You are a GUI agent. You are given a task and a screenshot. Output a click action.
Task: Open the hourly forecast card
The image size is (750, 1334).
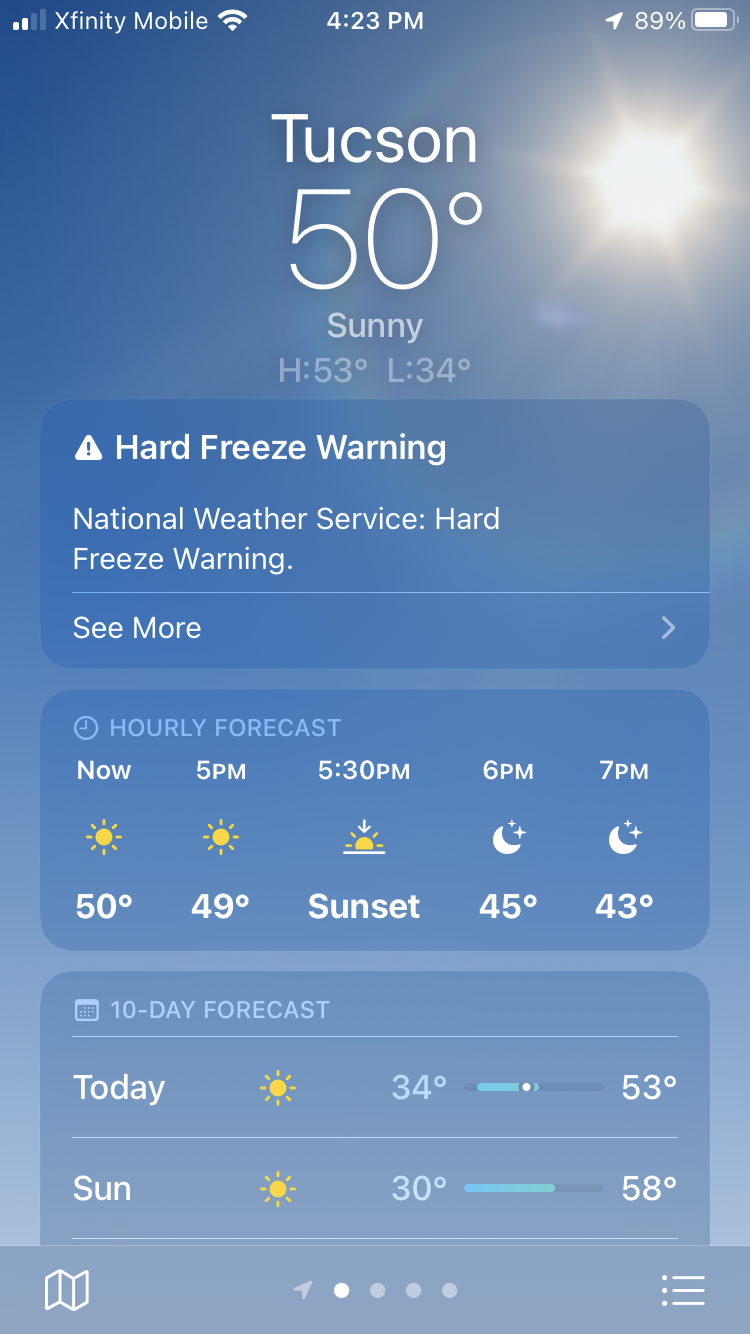point(374,820)
